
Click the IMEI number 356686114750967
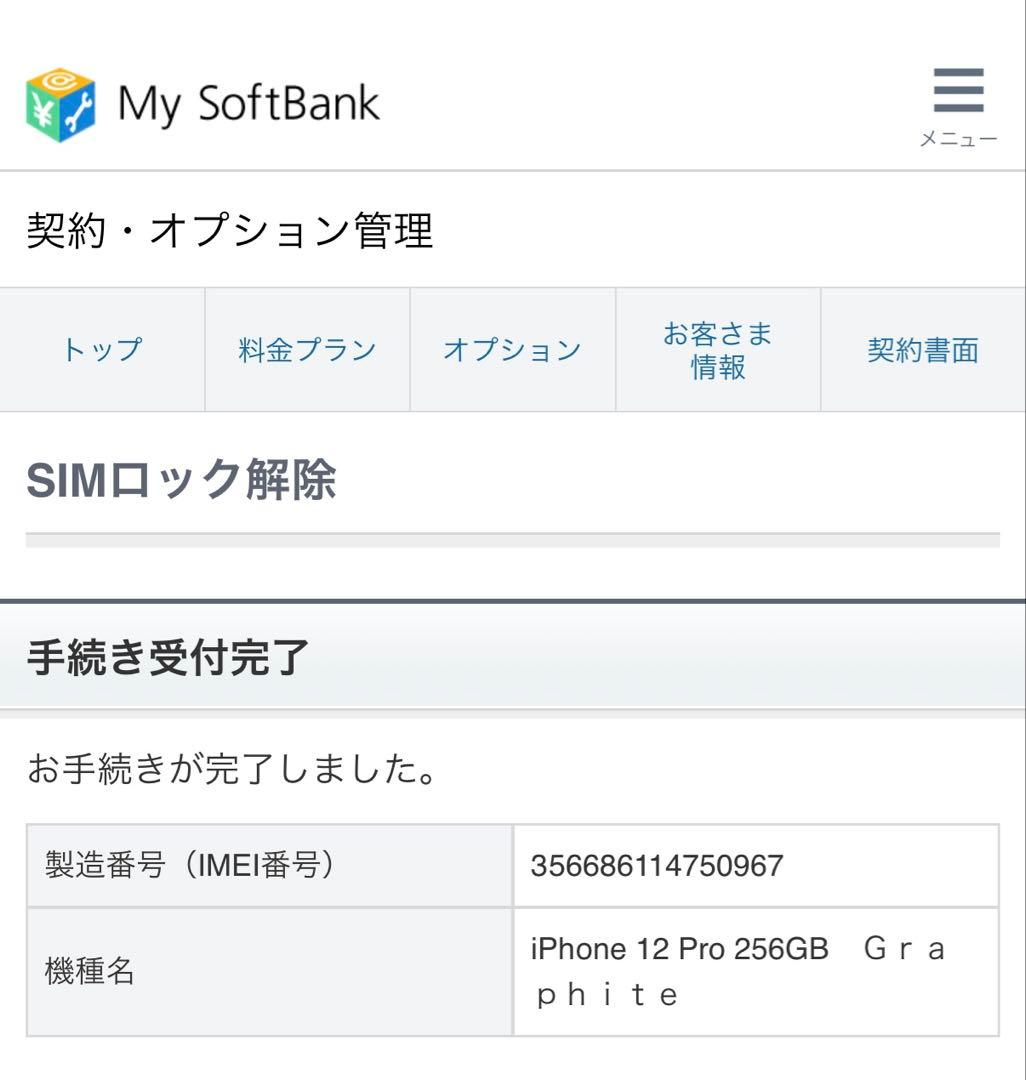click(x=656, y=866)
